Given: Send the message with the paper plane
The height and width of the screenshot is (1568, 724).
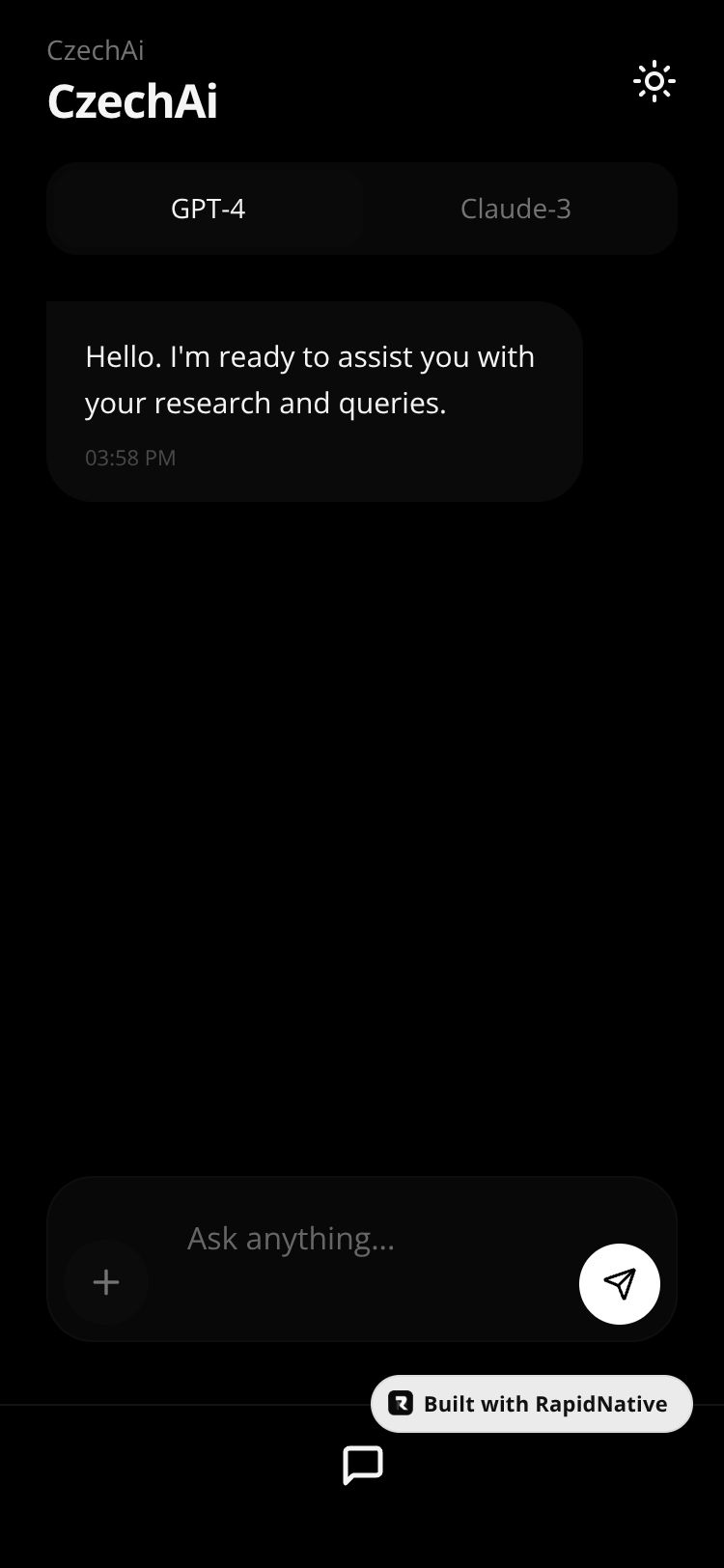Looking at the screenshot, I should pos(620,1283).
